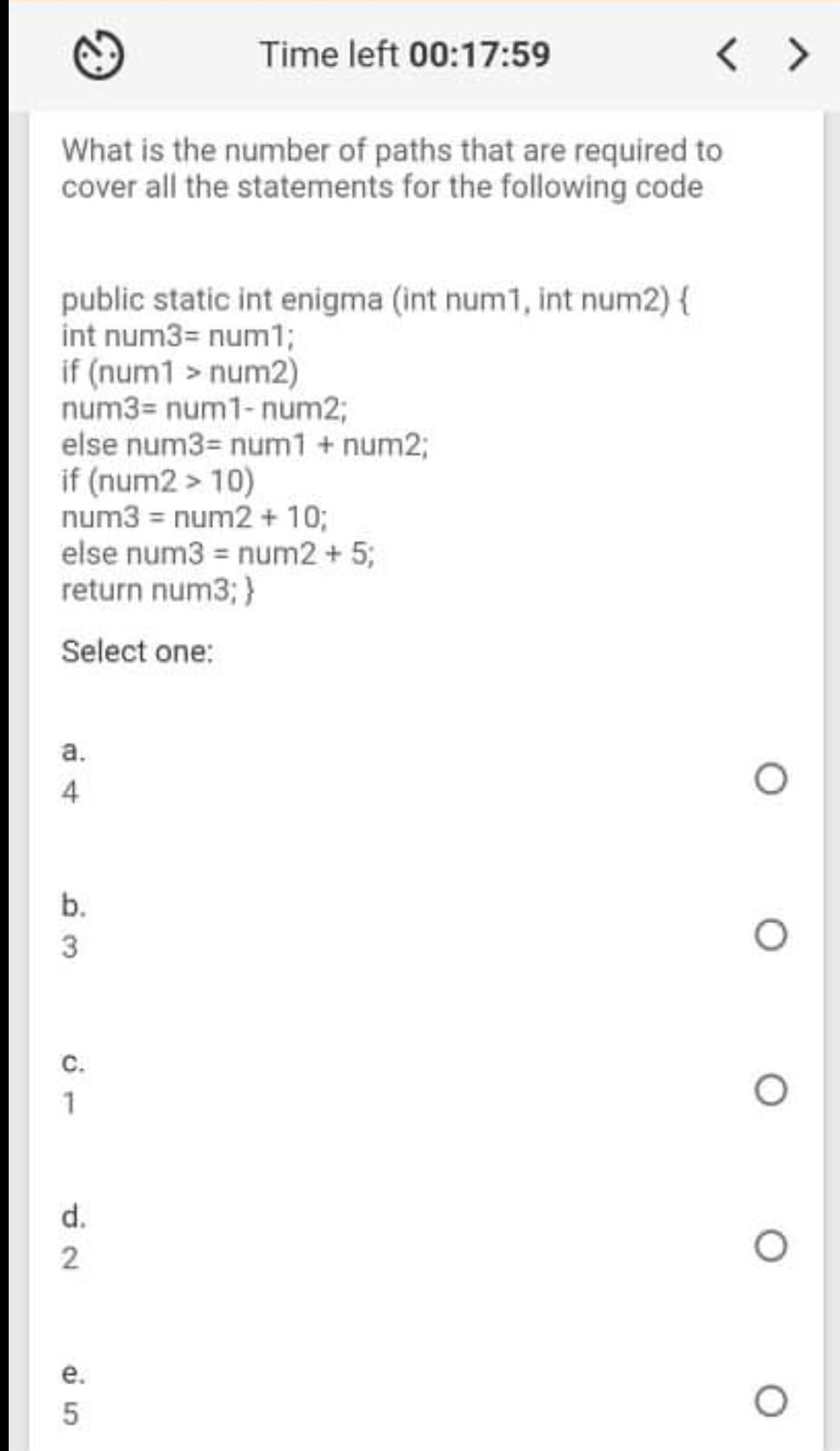840x1451 pixels.
Task: Click the next question chevron arrow
Action: click(x=793, y=55)
